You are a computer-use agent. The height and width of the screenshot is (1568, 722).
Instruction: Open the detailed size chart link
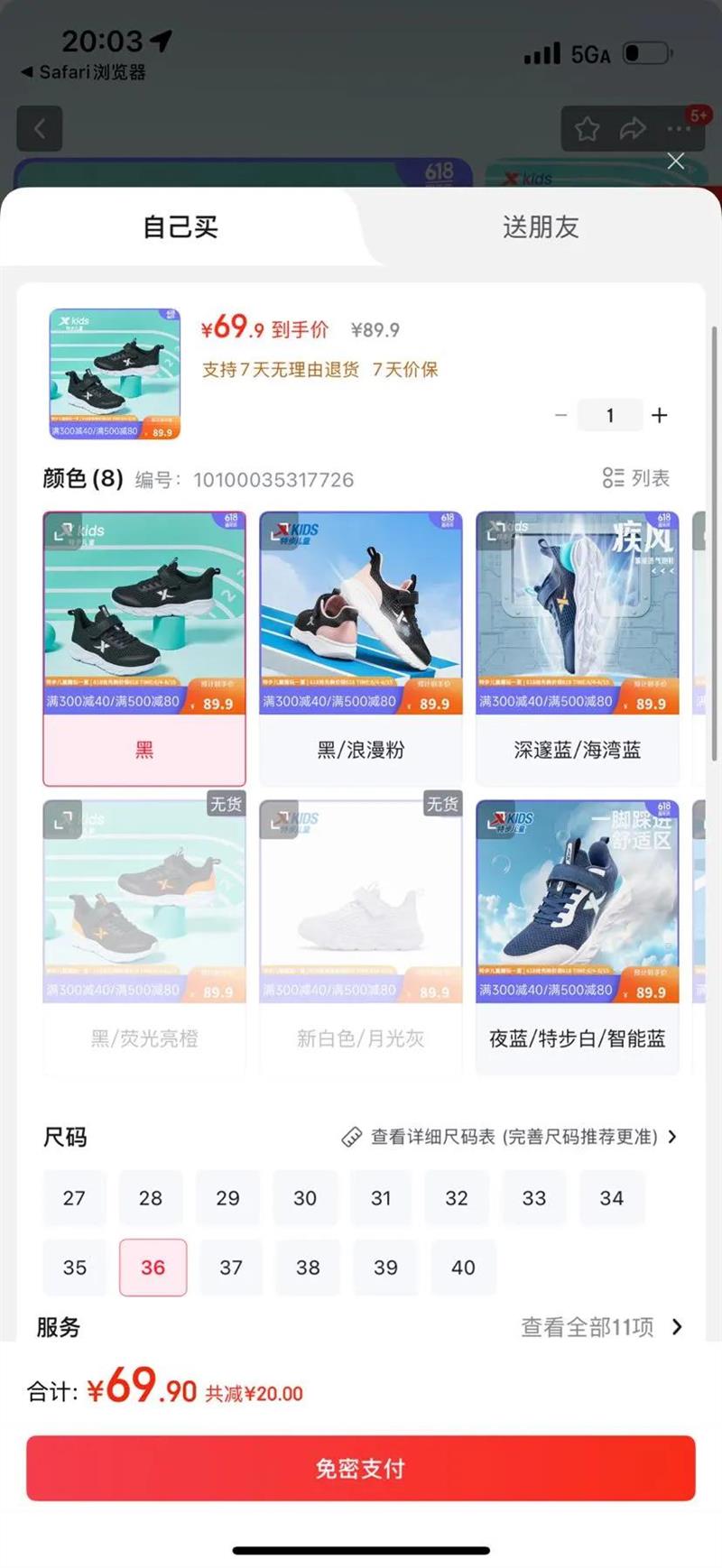[510, 1137]
